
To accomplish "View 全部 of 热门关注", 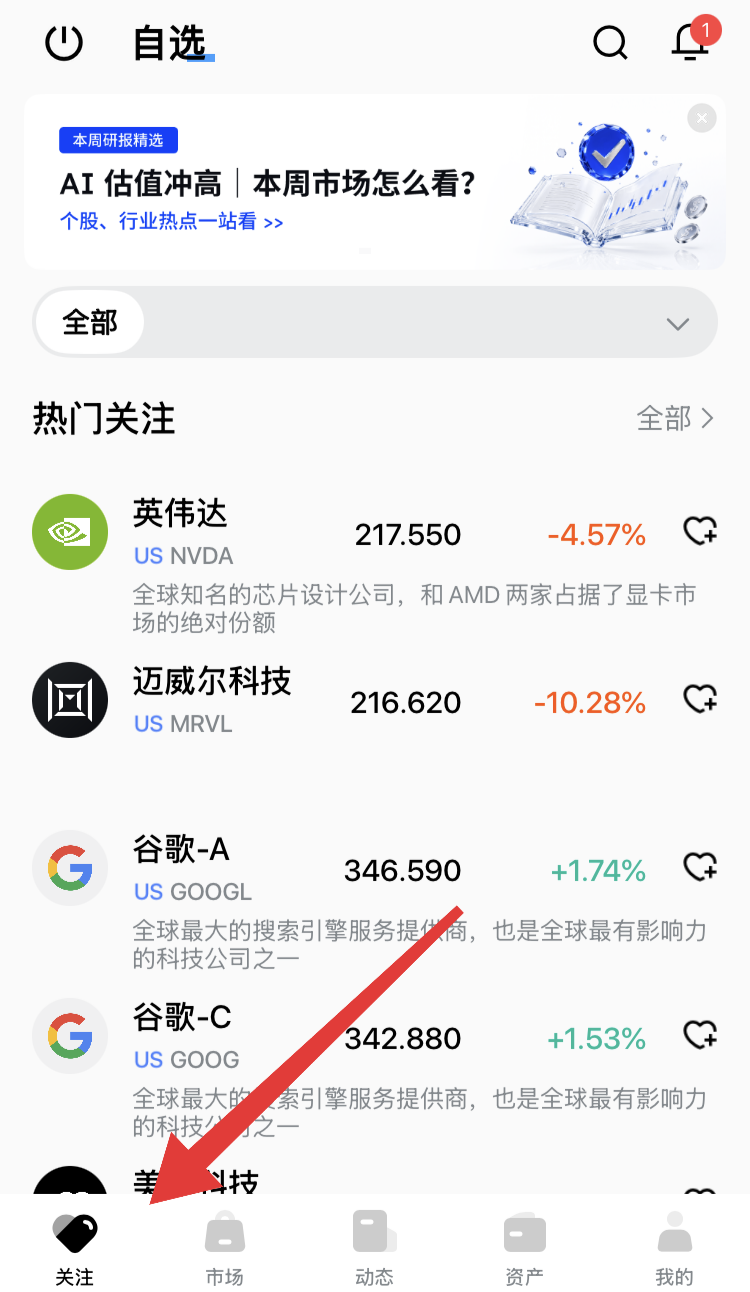I will point(676,418).
